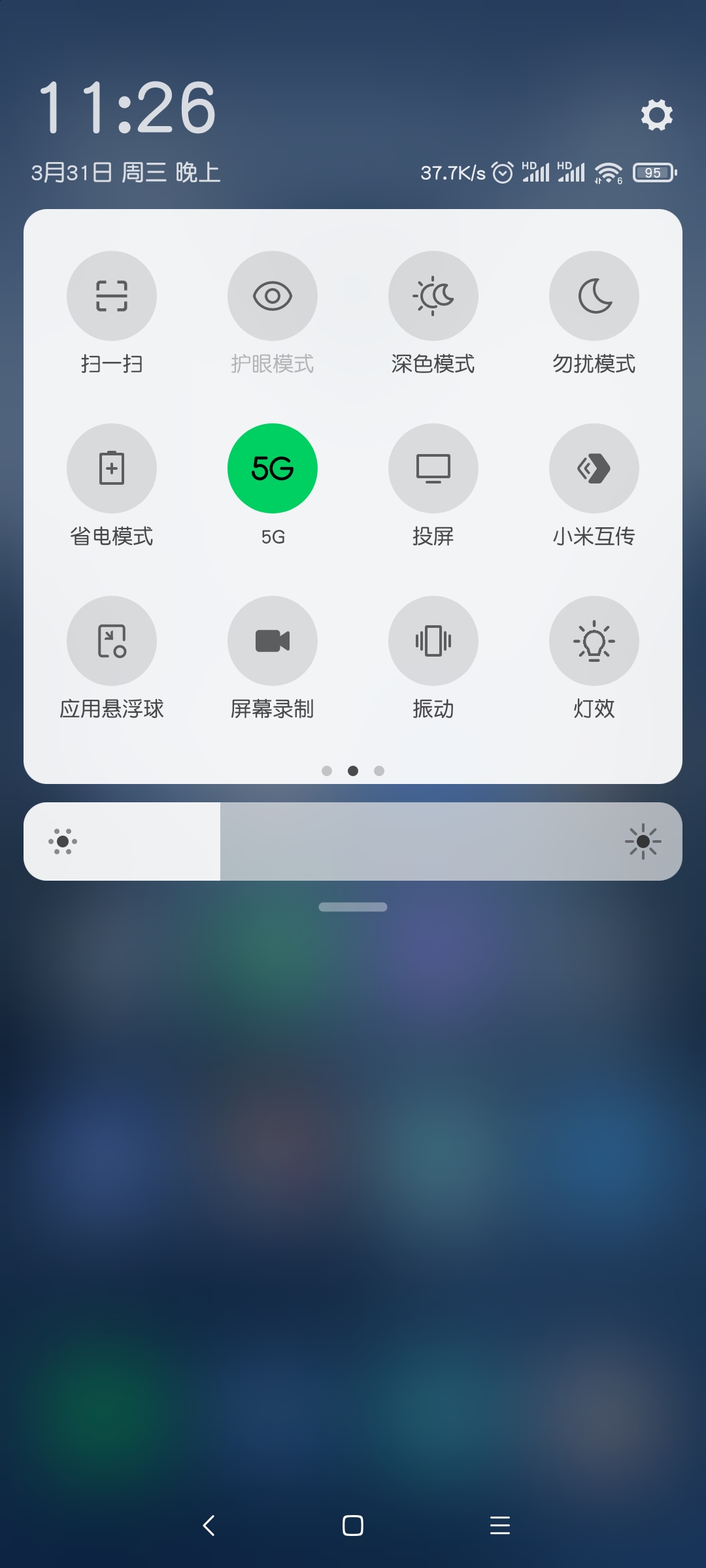This screenshot has height=1568, width=706.
Task: Enable 应用悬浮球 floating ball
Action: tap(112, 641)
